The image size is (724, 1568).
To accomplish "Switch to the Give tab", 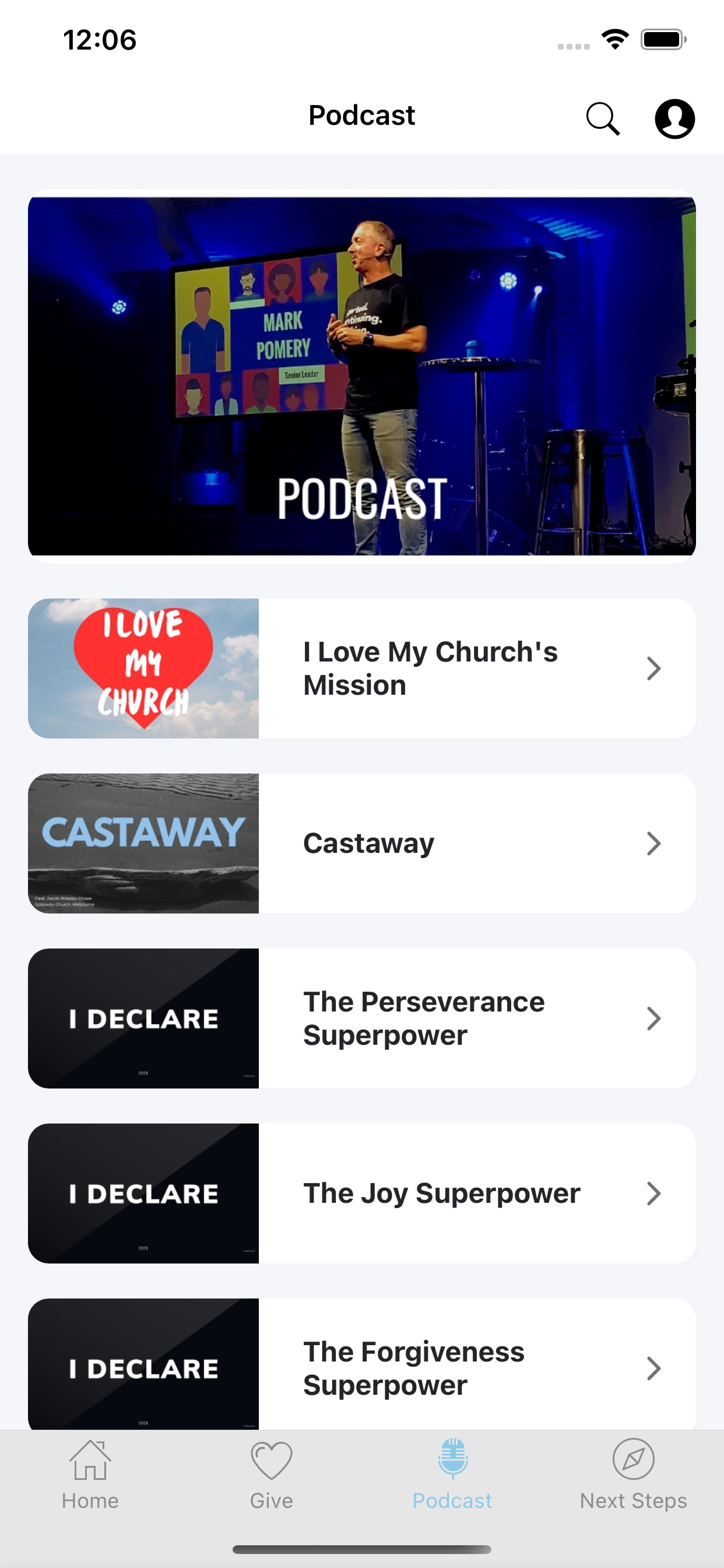I will [x=271, y=1474].
